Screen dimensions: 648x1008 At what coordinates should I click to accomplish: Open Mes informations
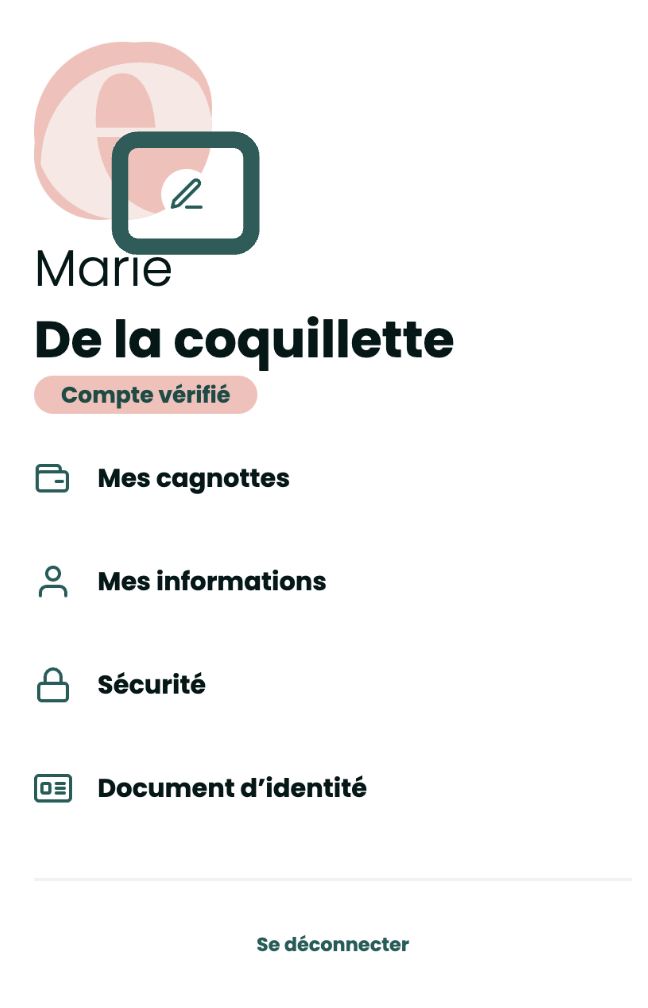point(211,581)
